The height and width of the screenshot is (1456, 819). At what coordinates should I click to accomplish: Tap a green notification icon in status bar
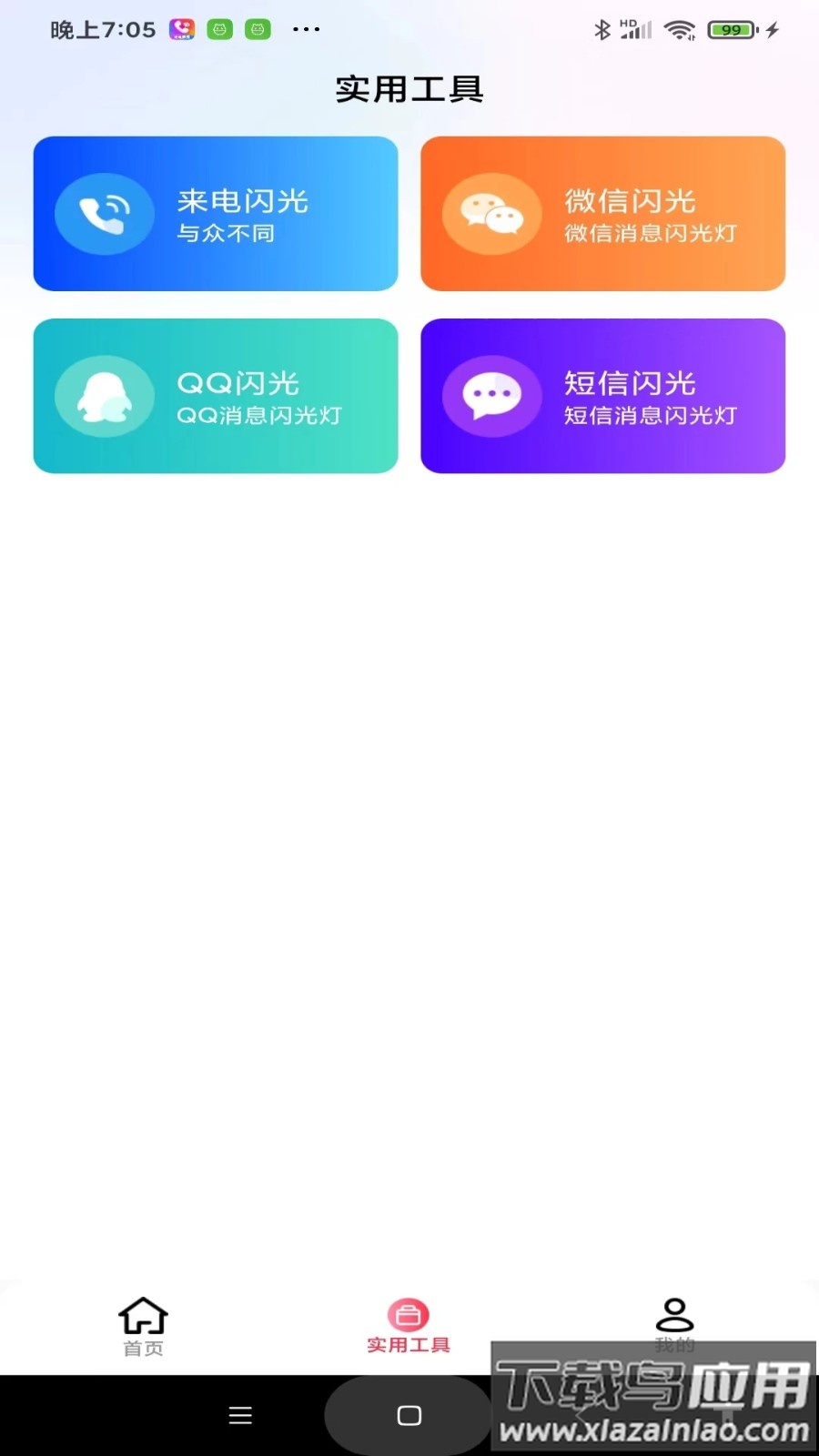point(219,29)
